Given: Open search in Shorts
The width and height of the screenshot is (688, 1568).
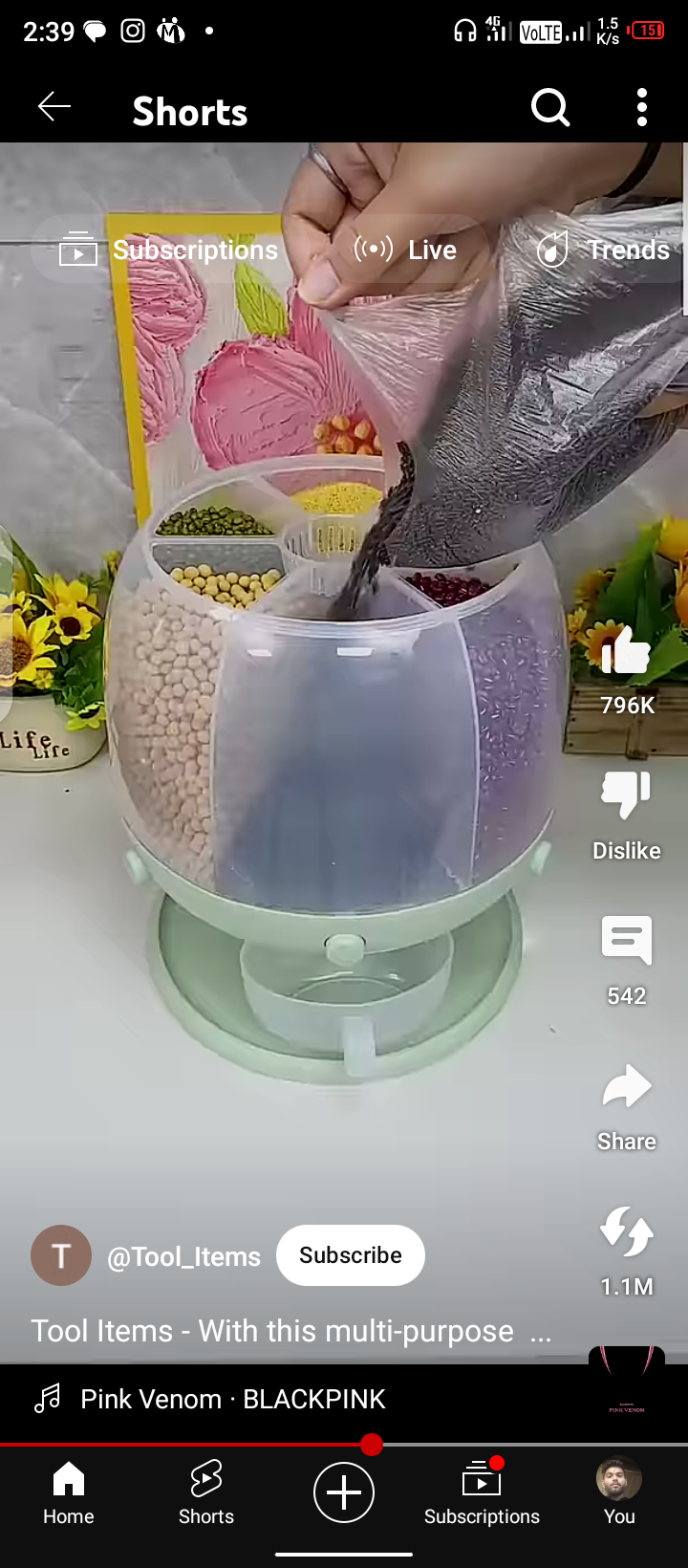Looking at the screenshot, I should click(550, 108).
